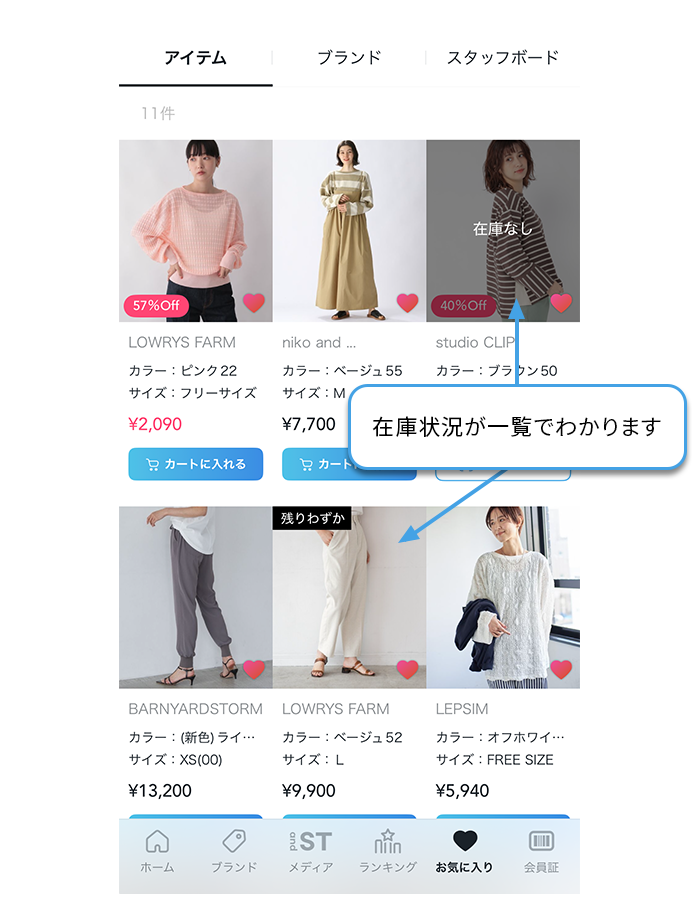Screen dimensions: 700x920
Task: Select the アイテム tab
Action: click(195, 58)
